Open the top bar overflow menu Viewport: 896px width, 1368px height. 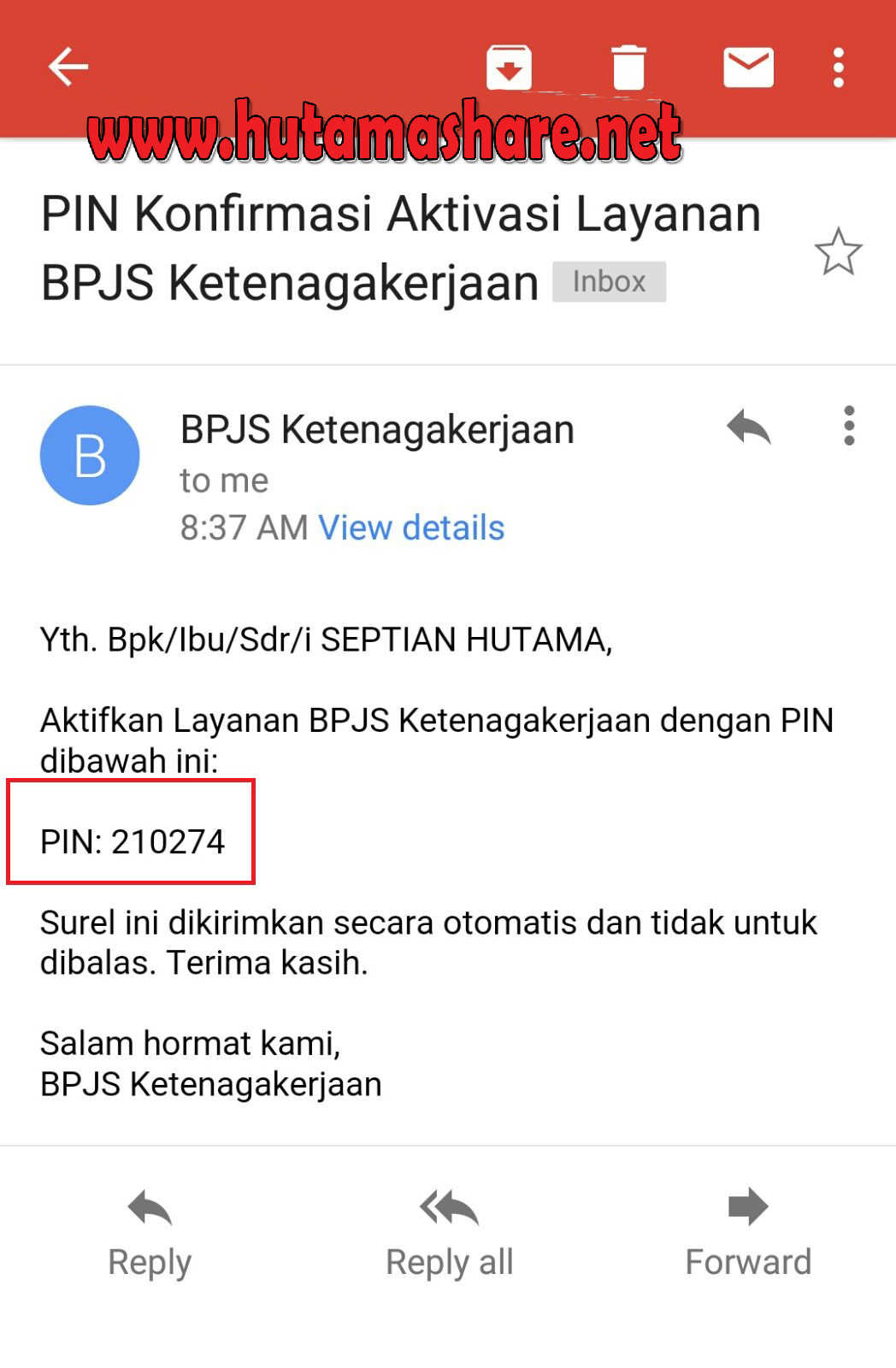[x=839, y=67]
